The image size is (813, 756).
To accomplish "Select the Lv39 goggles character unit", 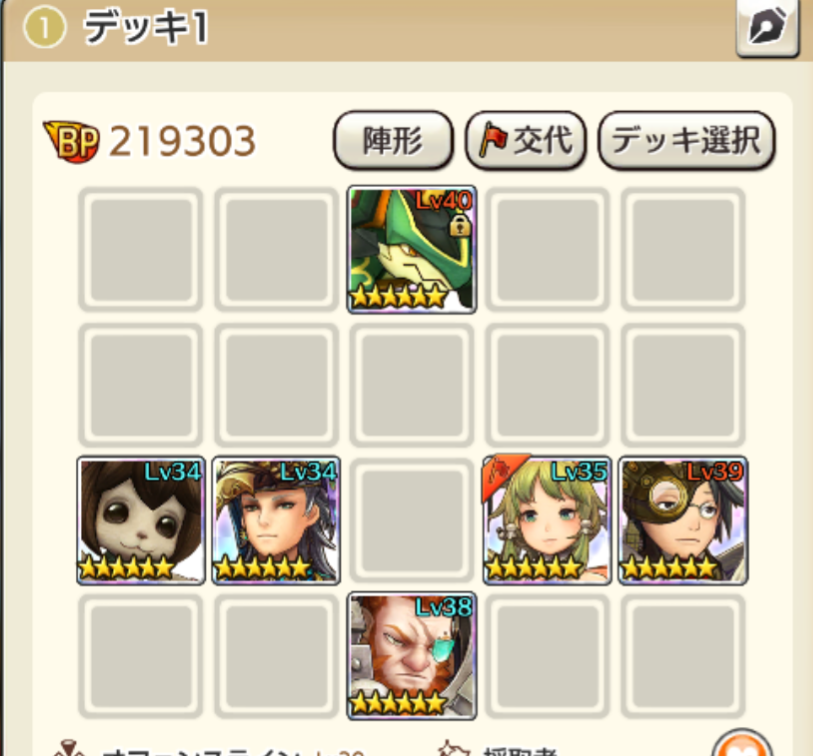I will (x=683, y=520).
